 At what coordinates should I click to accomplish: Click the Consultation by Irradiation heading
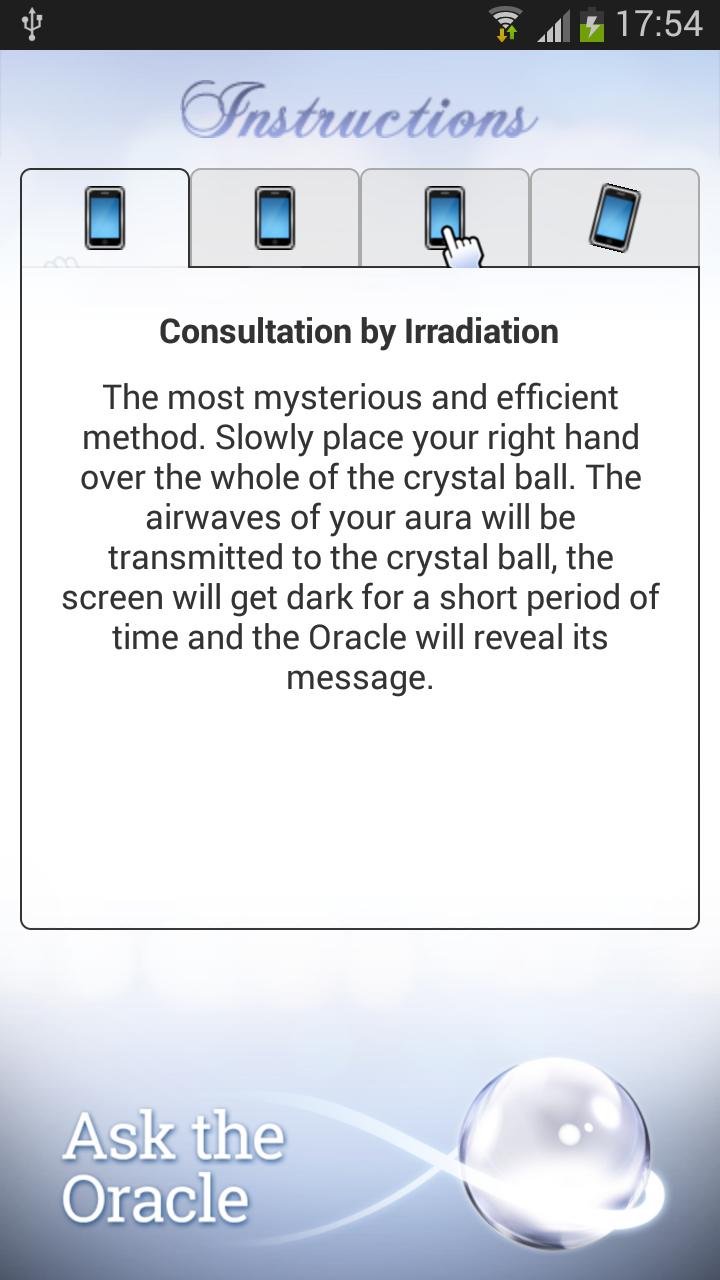(360, 331)
